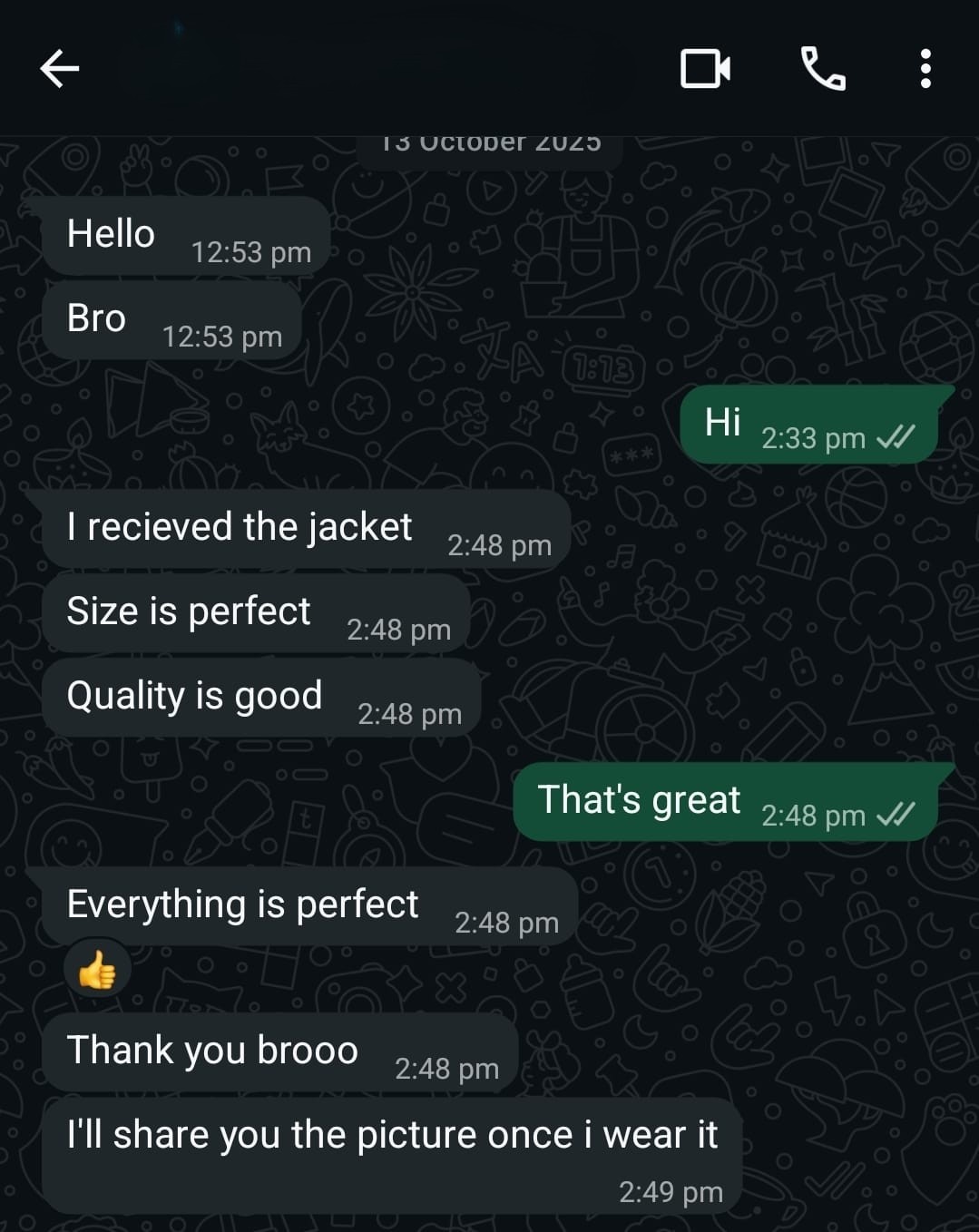Open the three-dot overflow menu
This screenshot has height=1232, width=979.
[925, 69]
